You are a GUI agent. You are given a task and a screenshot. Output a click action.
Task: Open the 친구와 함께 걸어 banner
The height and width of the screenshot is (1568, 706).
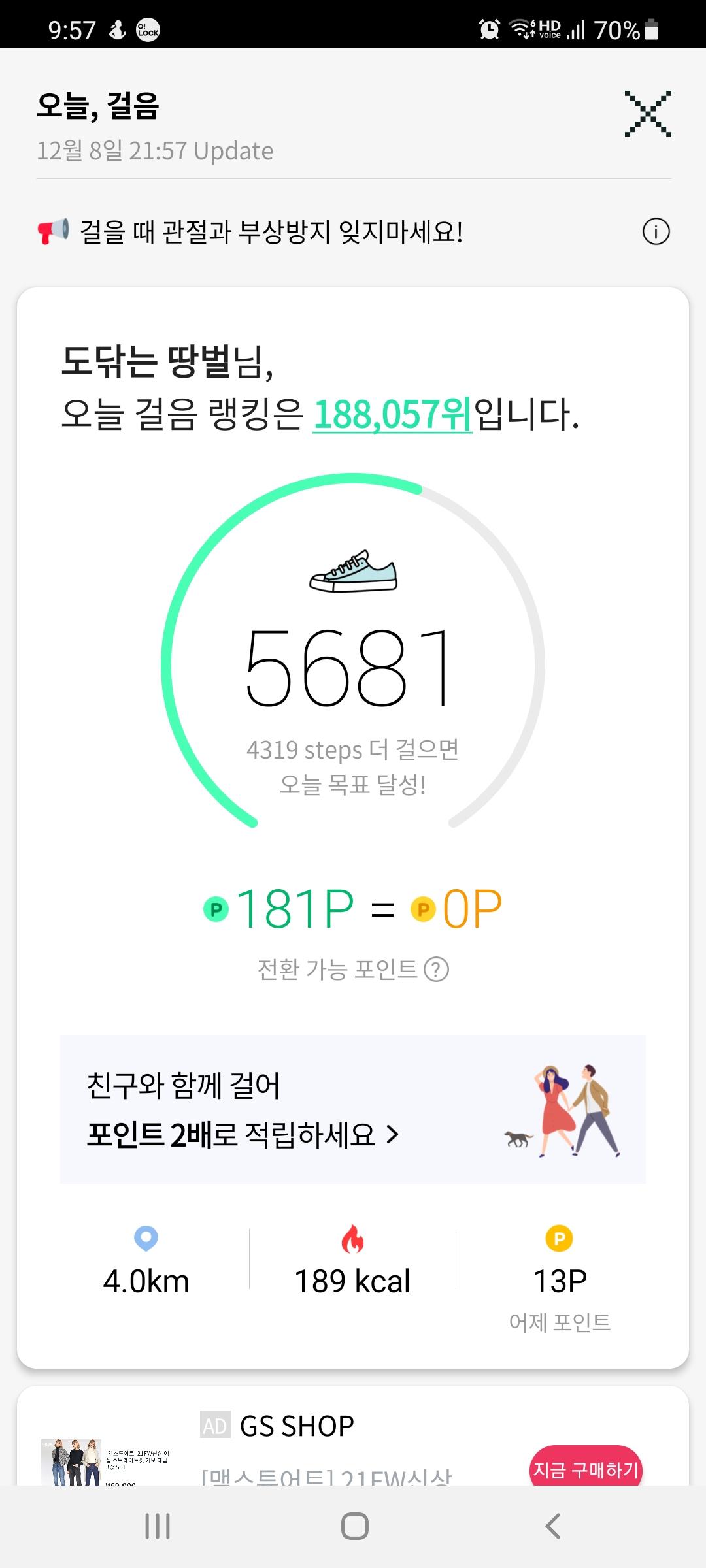(x=353, y=1109)
